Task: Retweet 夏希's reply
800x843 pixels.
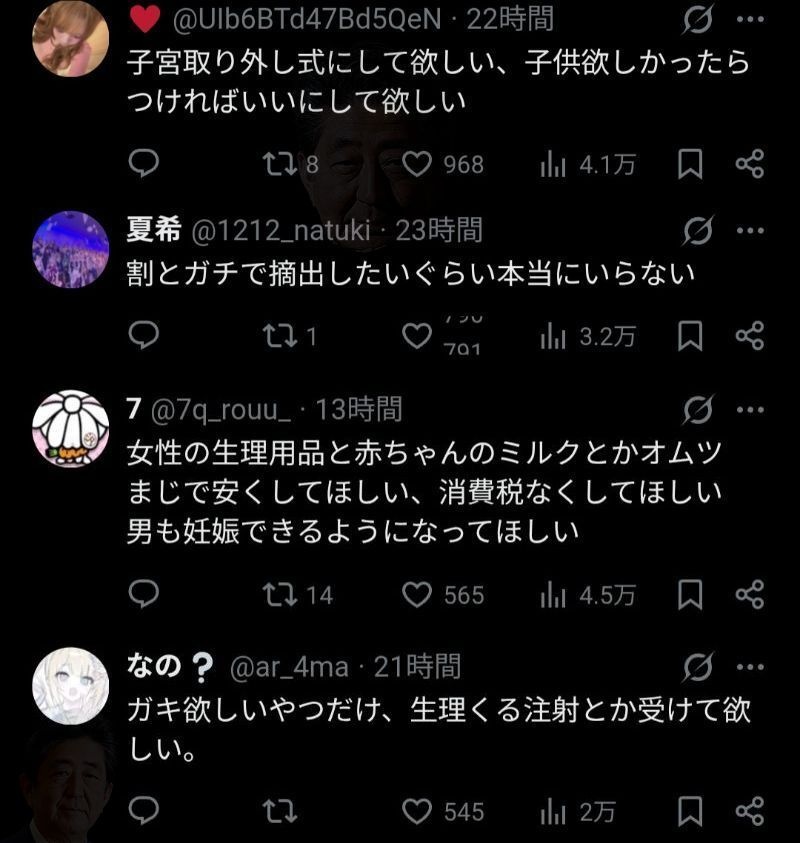Action: click(279, 335)
